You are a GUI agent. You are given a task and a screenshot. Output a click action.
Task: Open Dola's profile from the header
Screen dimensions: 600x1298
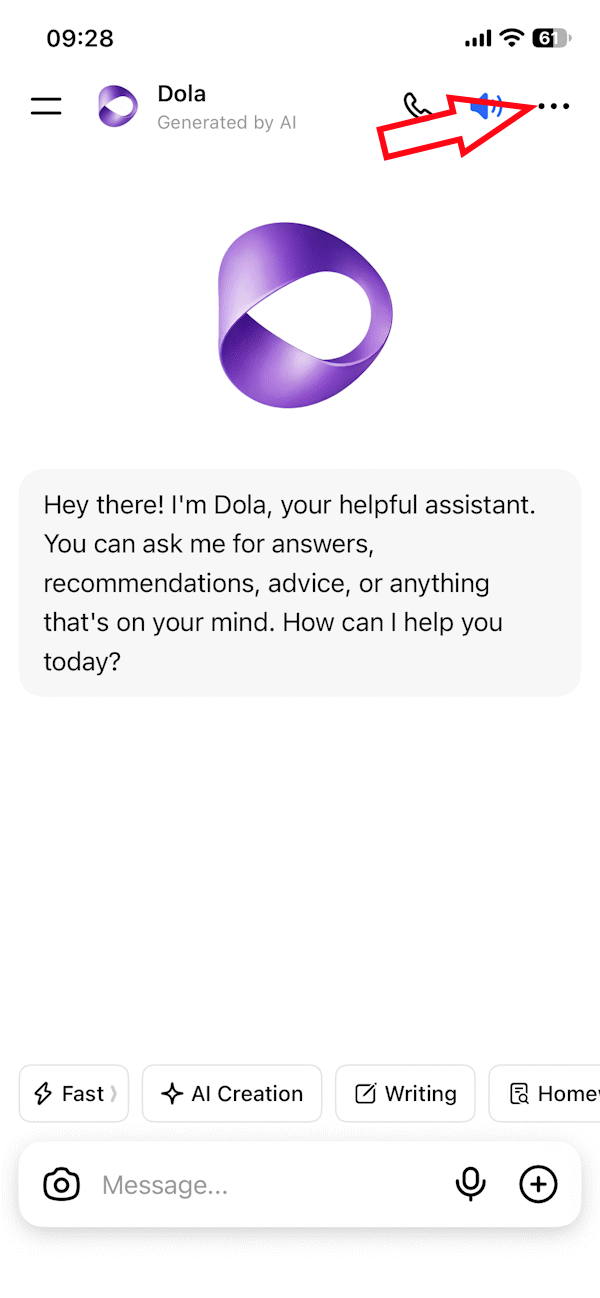[x=197, y=106]
